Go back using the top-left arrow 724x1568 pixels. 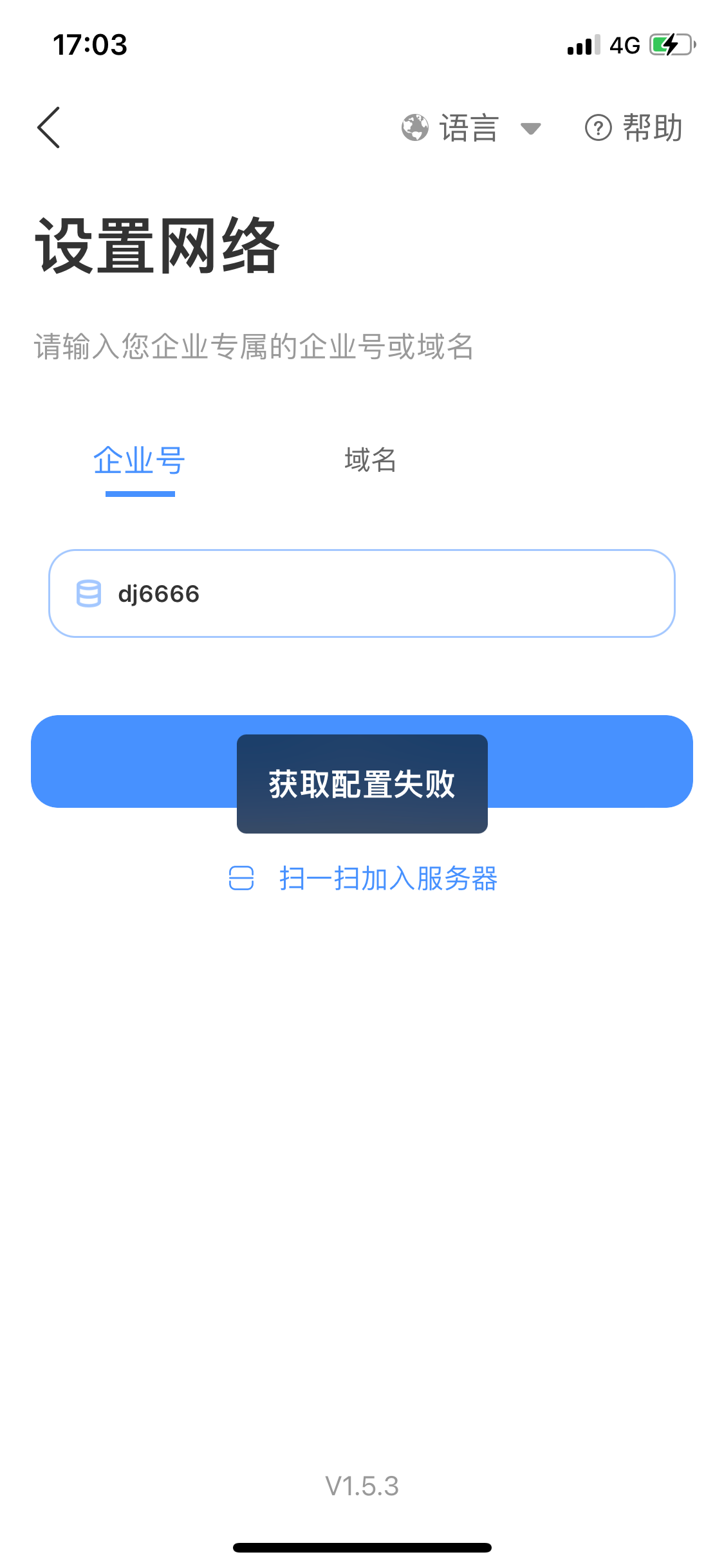(49, 127)
